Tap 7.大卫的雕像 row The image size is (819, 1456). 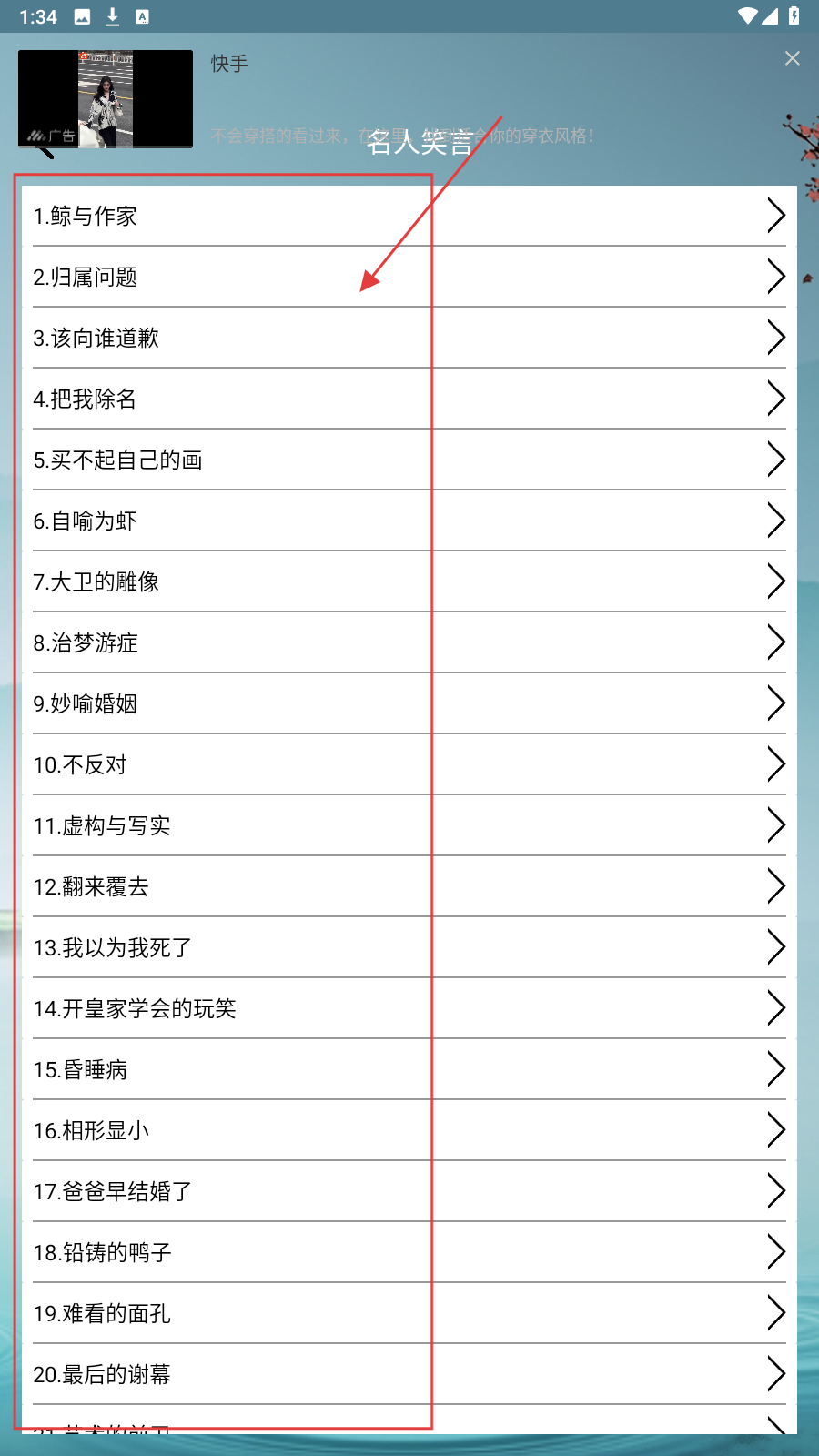(x=409, y=581)
